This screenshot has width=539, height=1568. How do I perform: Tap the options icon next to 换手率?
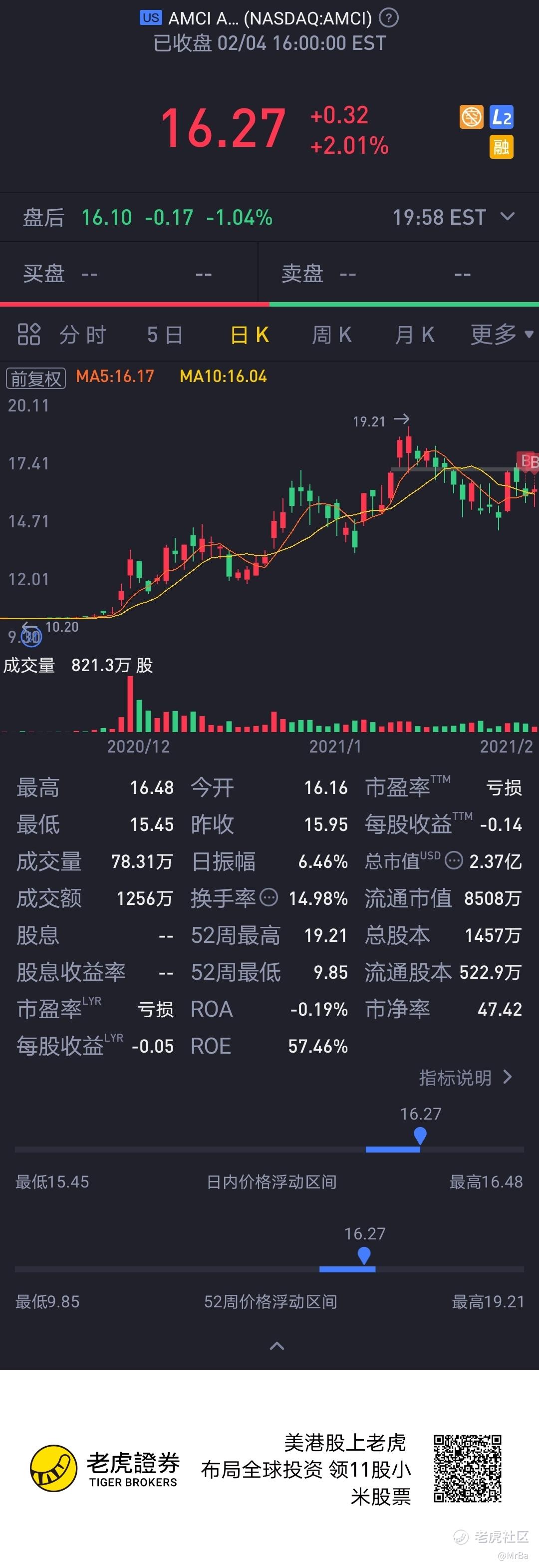click(269, 897)
